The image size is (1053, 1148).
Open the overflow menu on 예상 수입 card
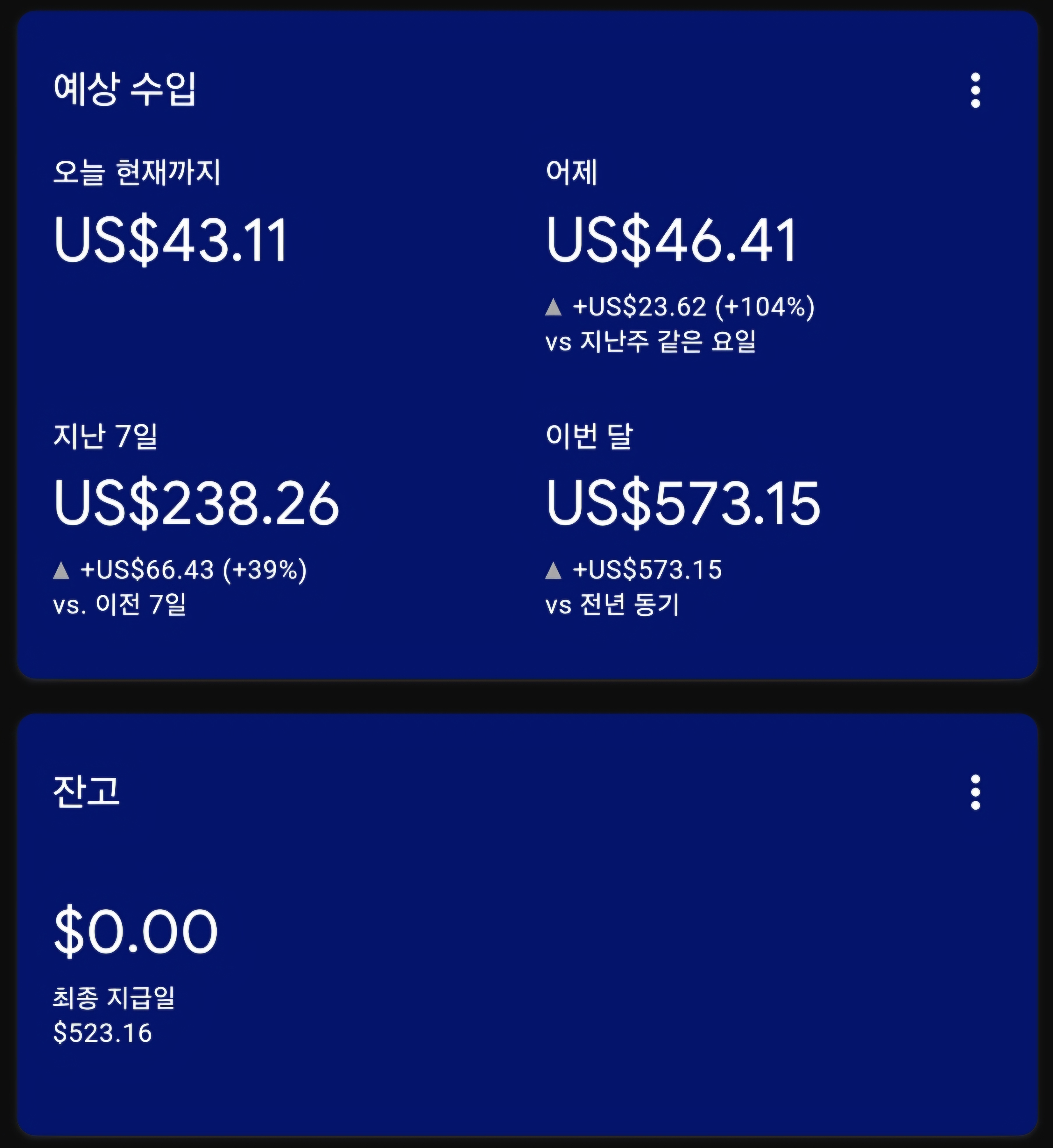pyautogui.click(x=975, y=91)
